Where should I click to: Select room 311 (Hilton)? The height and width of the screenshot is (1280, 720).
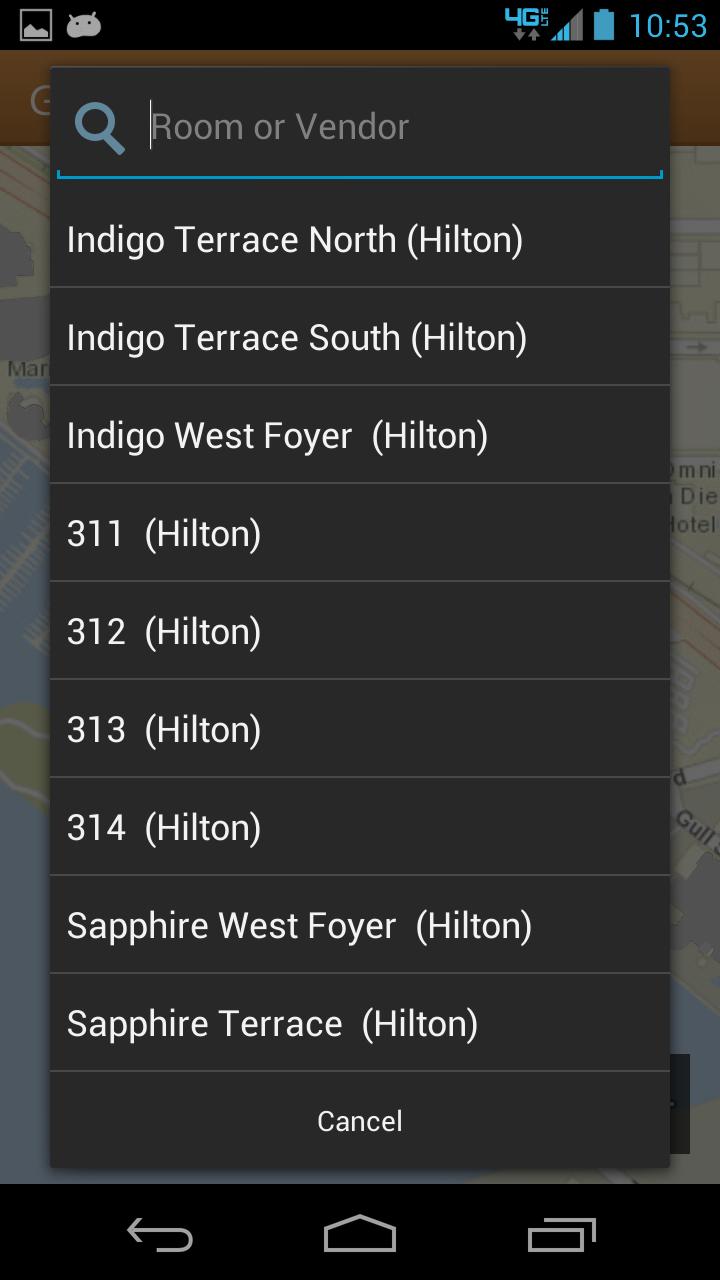(x=359, y=534)
